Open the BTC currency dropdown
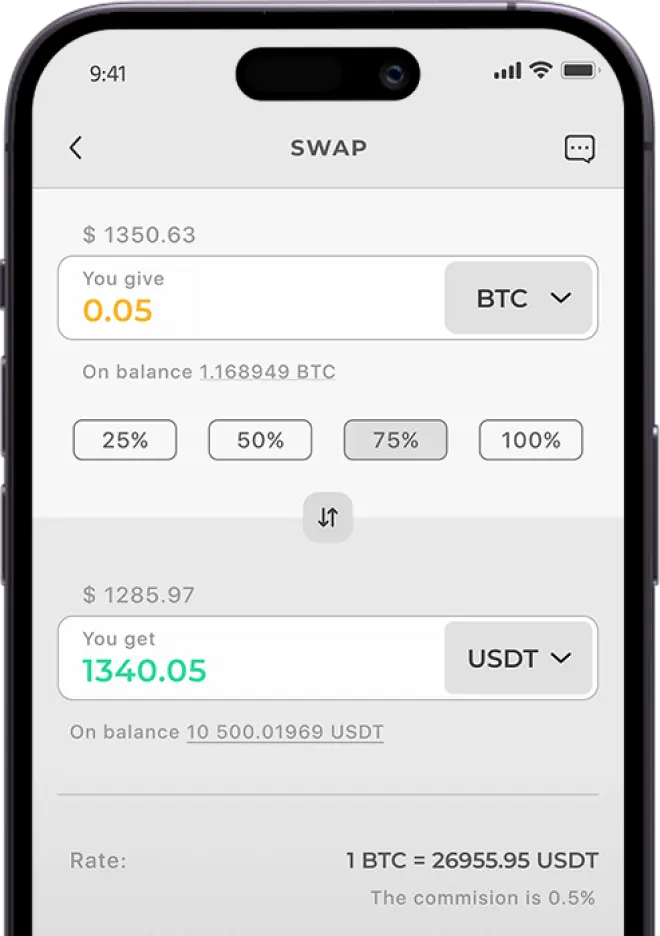660x936 pixels. click(520, 298)
